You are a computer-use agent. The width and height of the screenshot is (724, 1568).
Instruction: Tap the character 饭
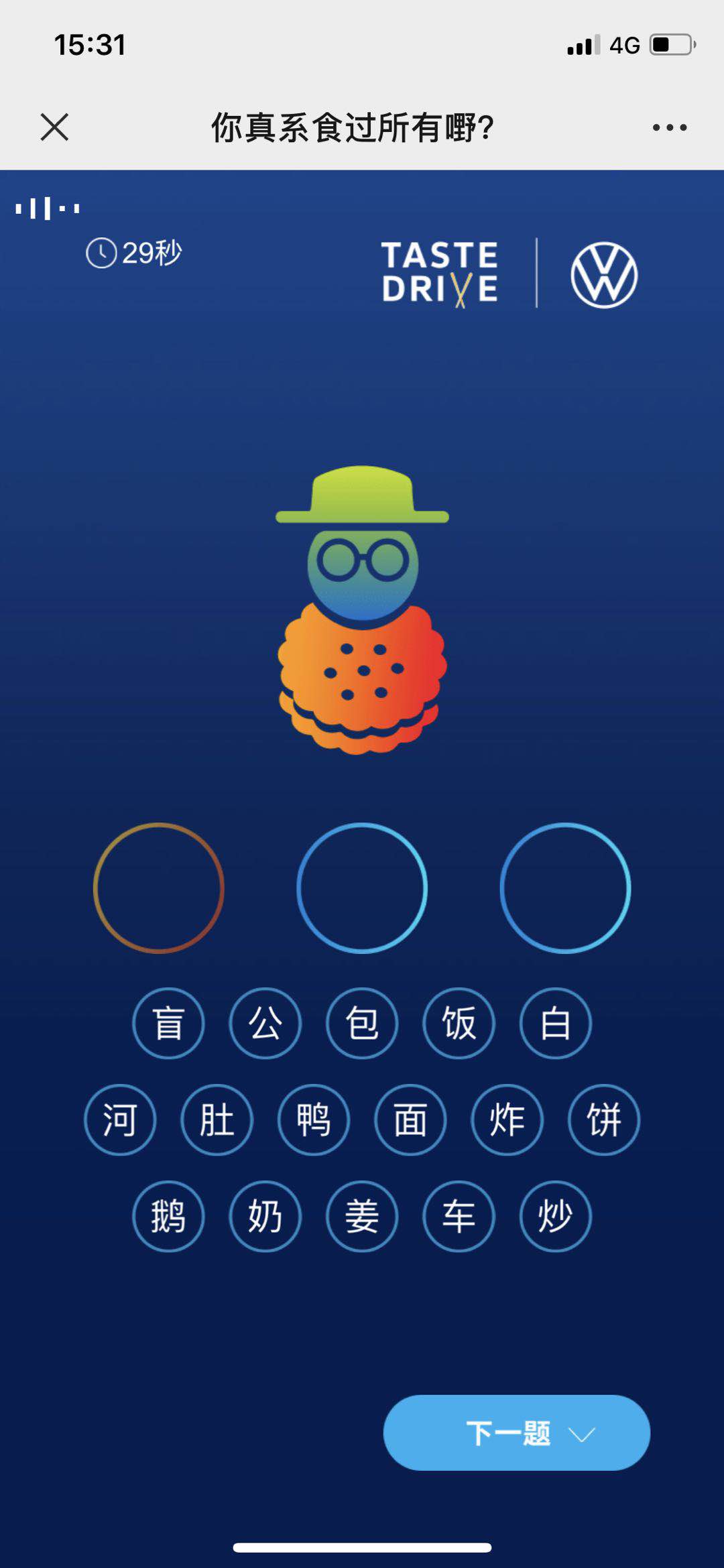(459, 1023)
